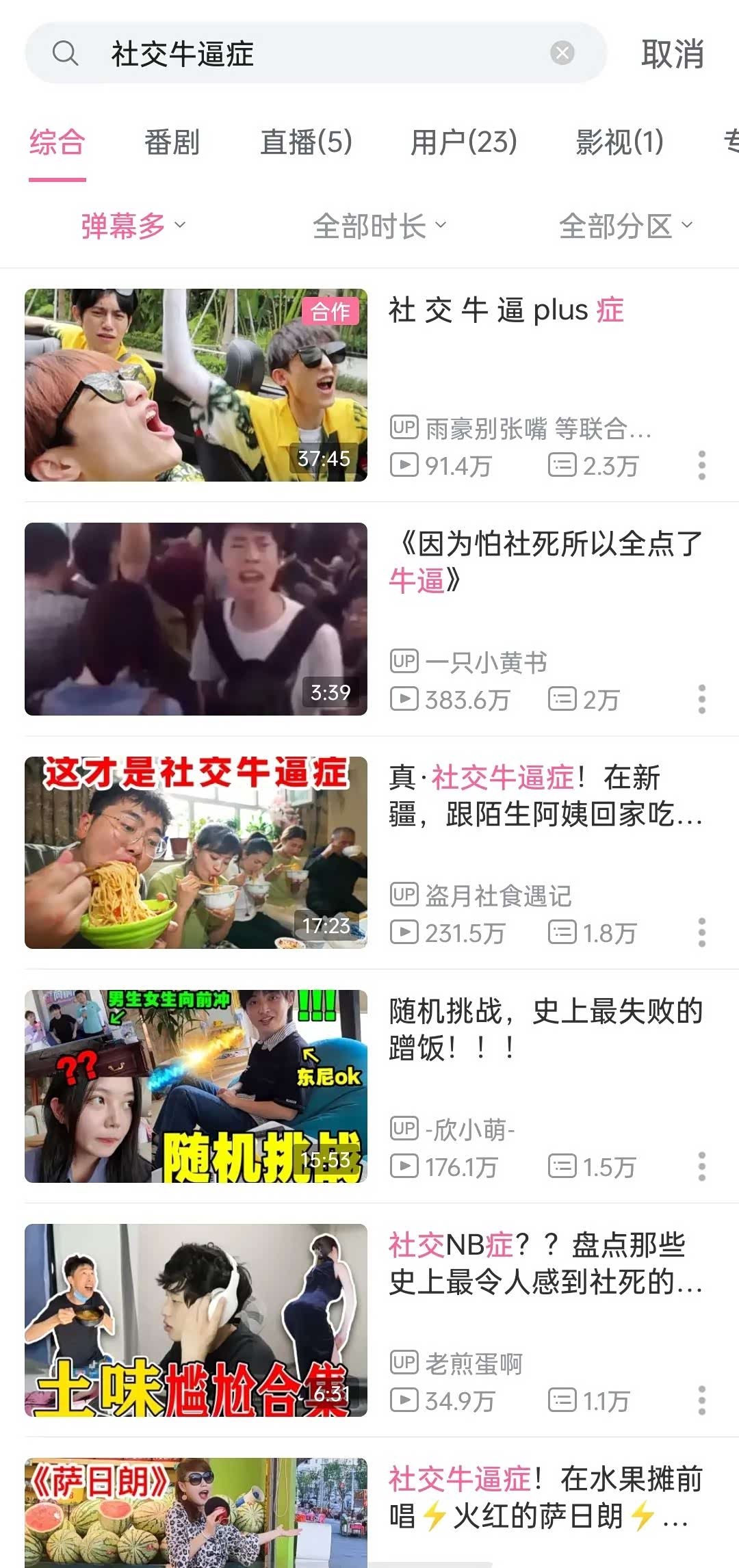This screenshot has height=1568, width=739.
Task: Open the video 社交牛逼 plus 症
Action: [x=196, y=385]
